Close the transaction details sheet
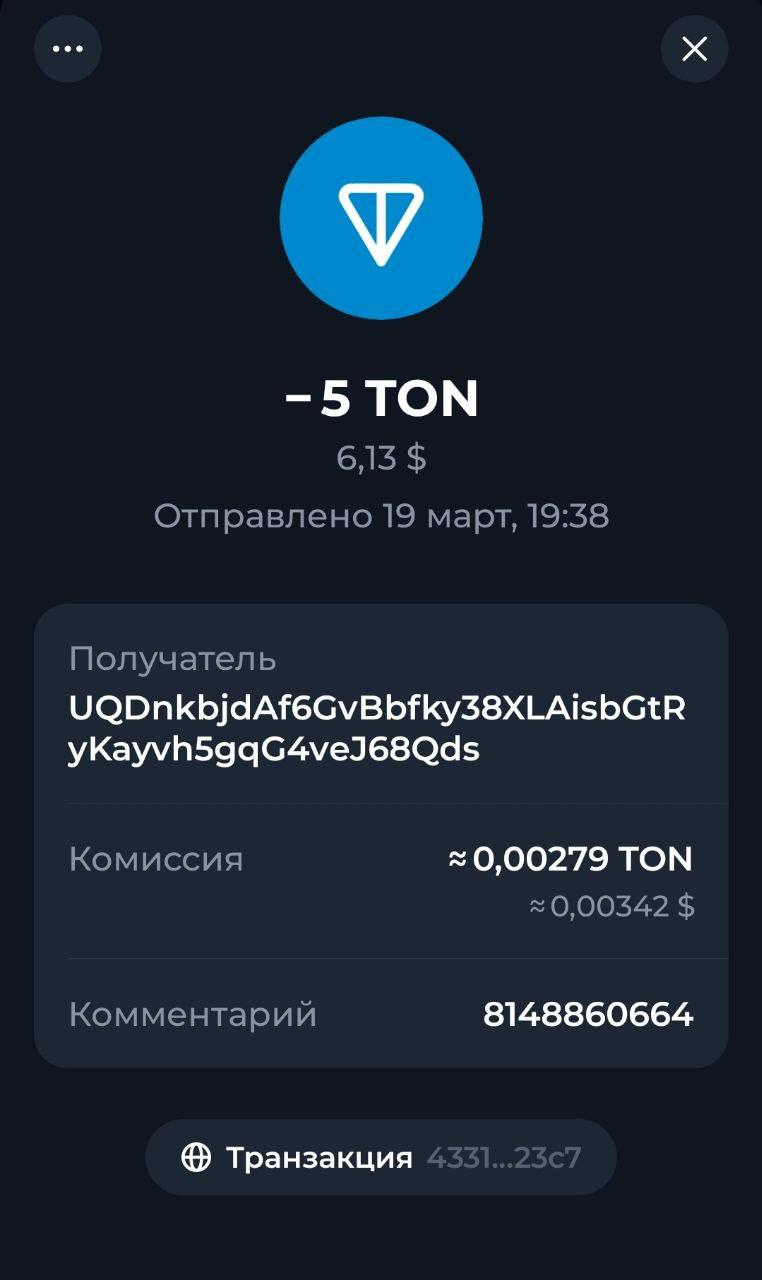The height and width of the screenshot is (1280, 762). (x=694, y=48)
